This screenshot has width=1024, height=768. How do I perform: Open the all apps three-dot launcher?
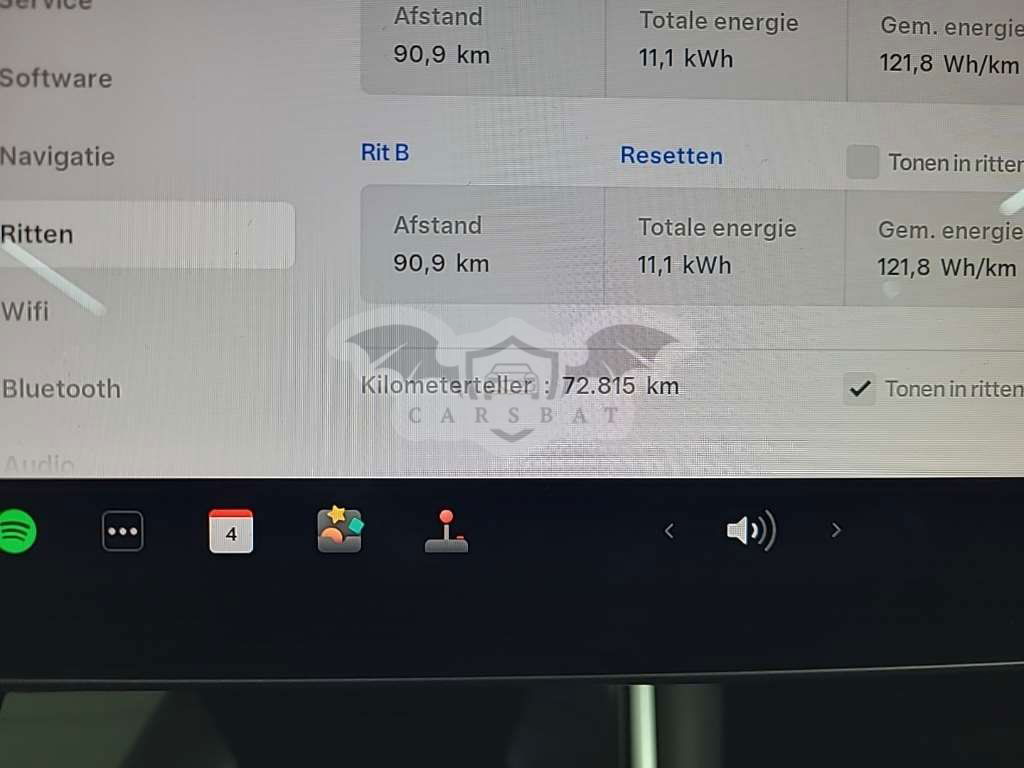tap(123, 531)
